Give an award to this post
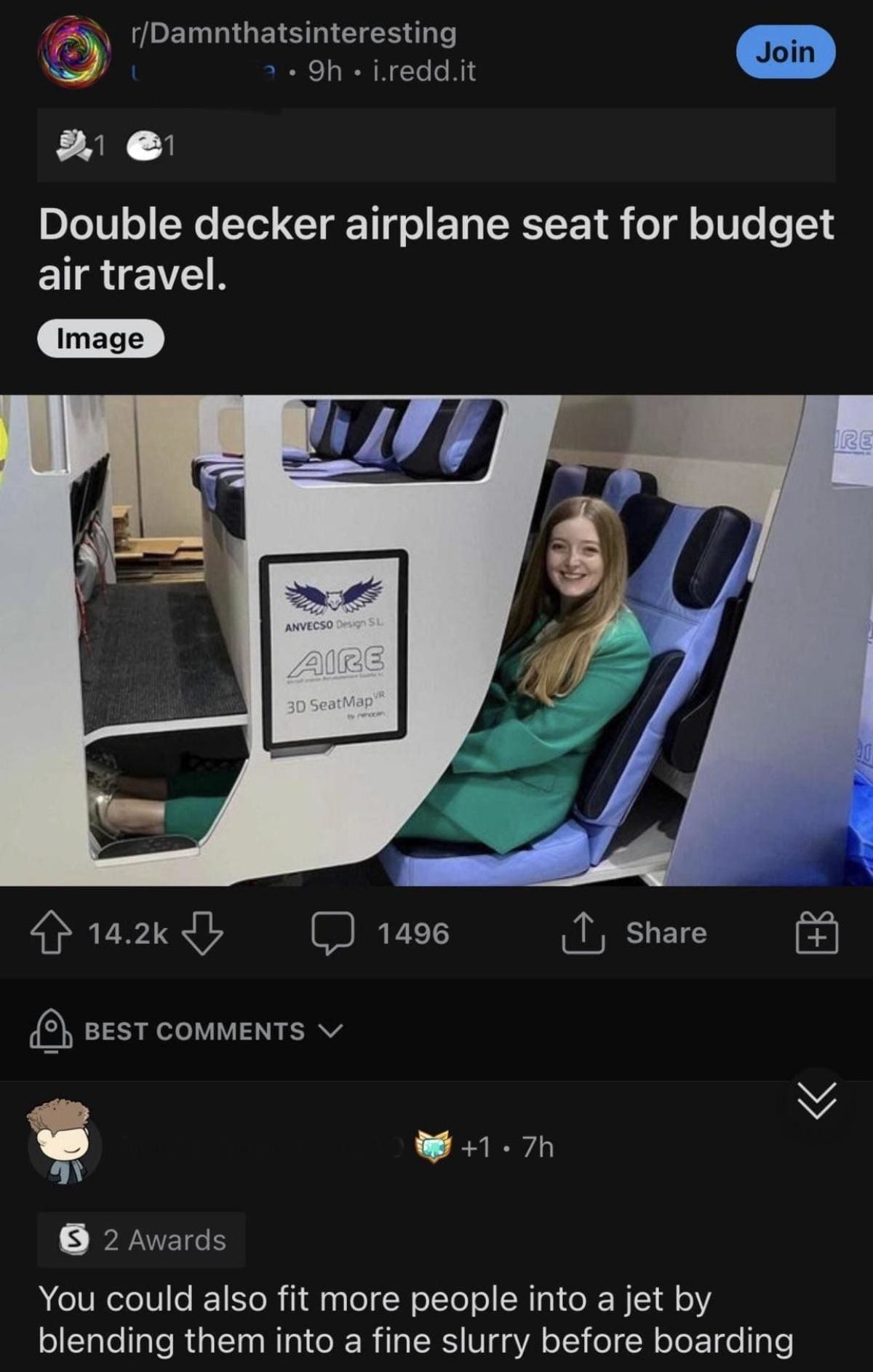 point(816,933)
